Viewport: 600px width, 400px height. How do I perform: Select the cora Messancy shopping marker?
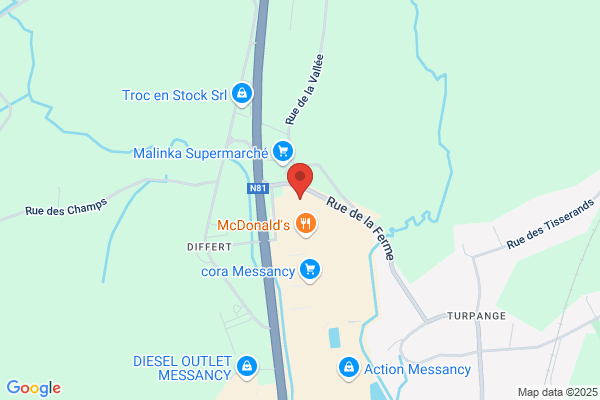310,270
